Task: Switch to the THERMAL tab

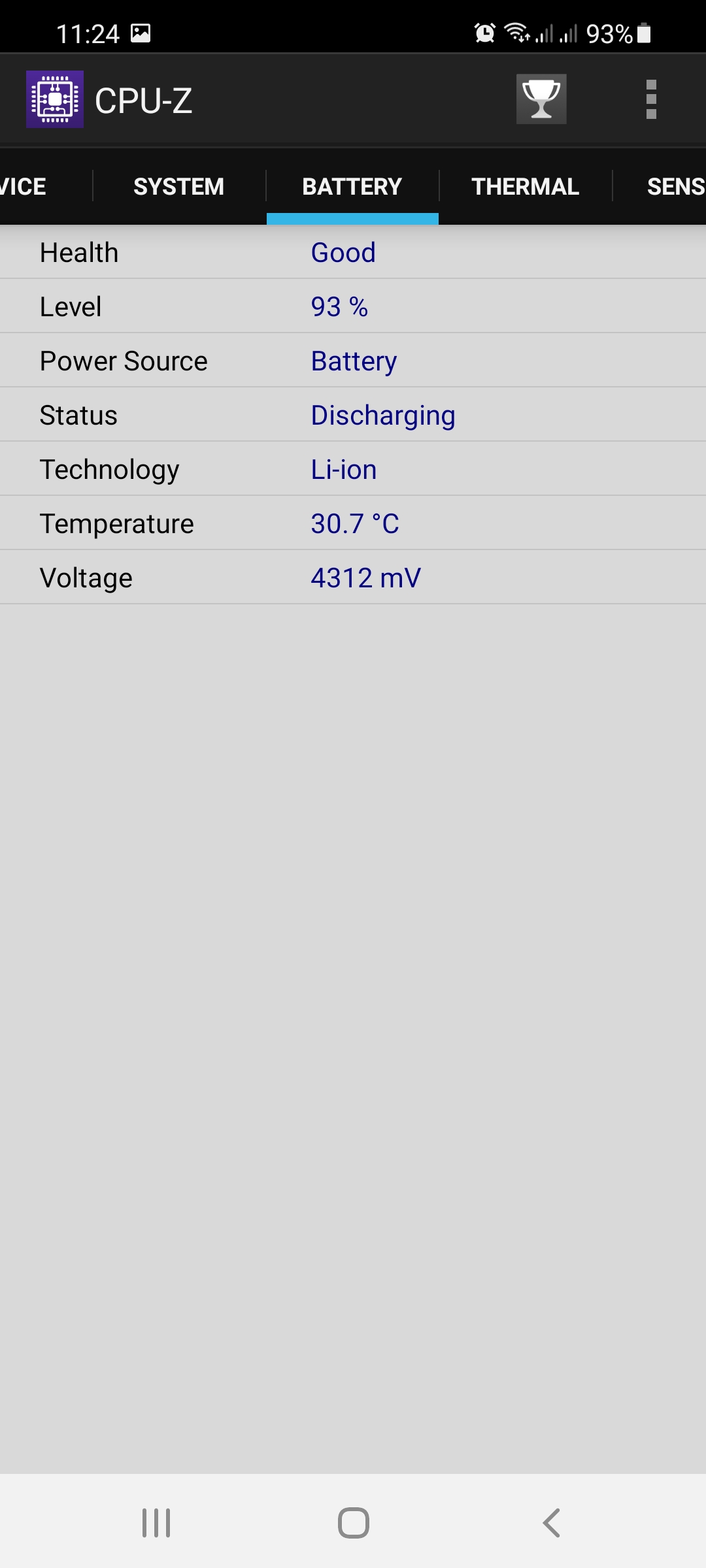Action: 525,187
